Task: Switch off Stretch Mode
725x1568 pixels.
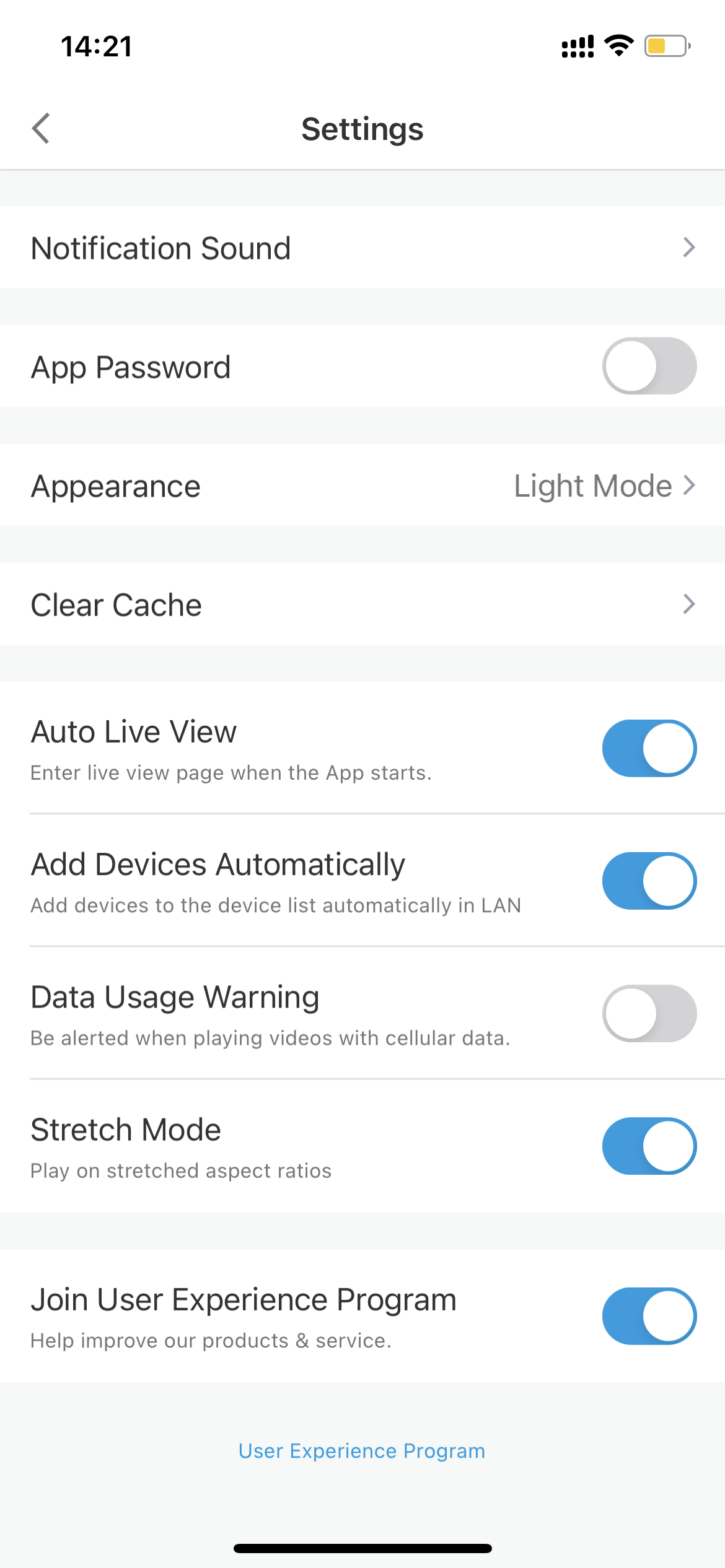Action: (649, 1146)
